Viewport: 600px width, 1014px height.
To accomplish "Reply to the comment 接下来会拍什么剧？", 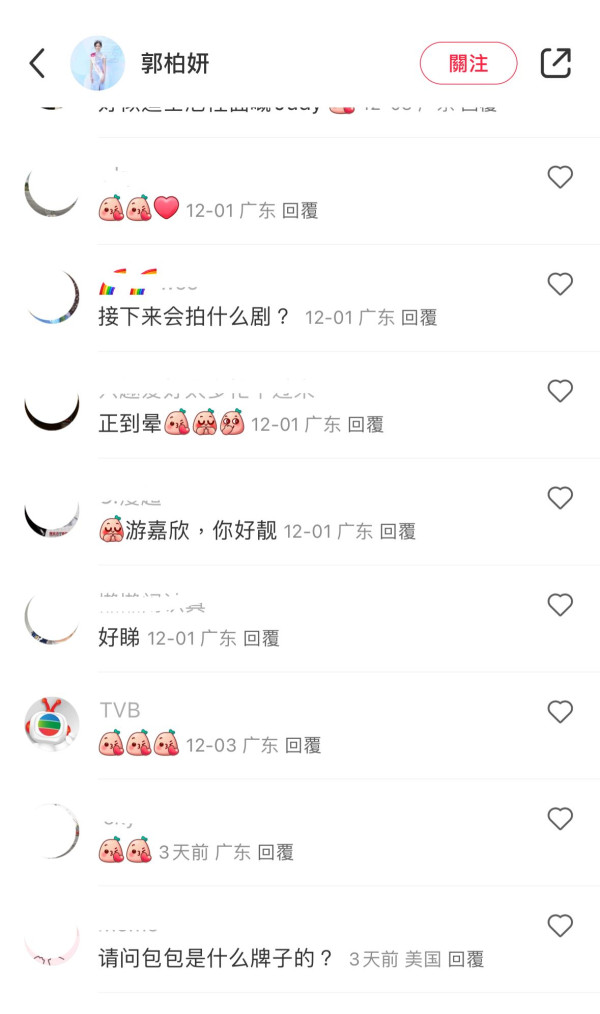I will coord(419,317).
